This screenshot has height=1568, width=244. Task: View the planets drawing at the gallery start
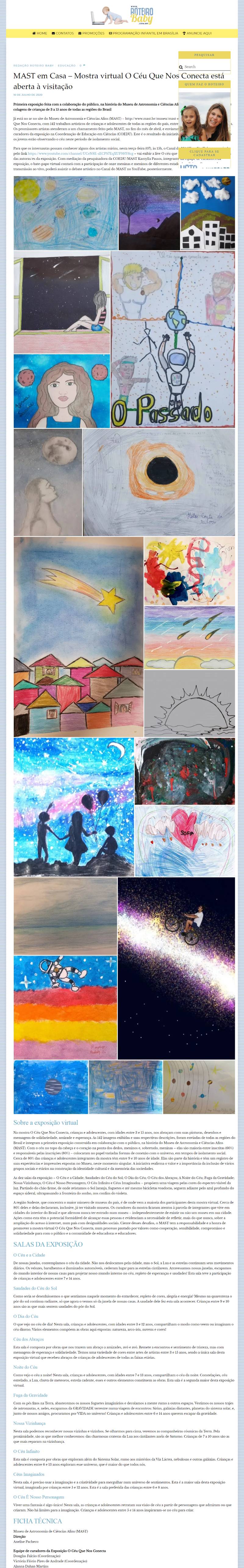66,213
